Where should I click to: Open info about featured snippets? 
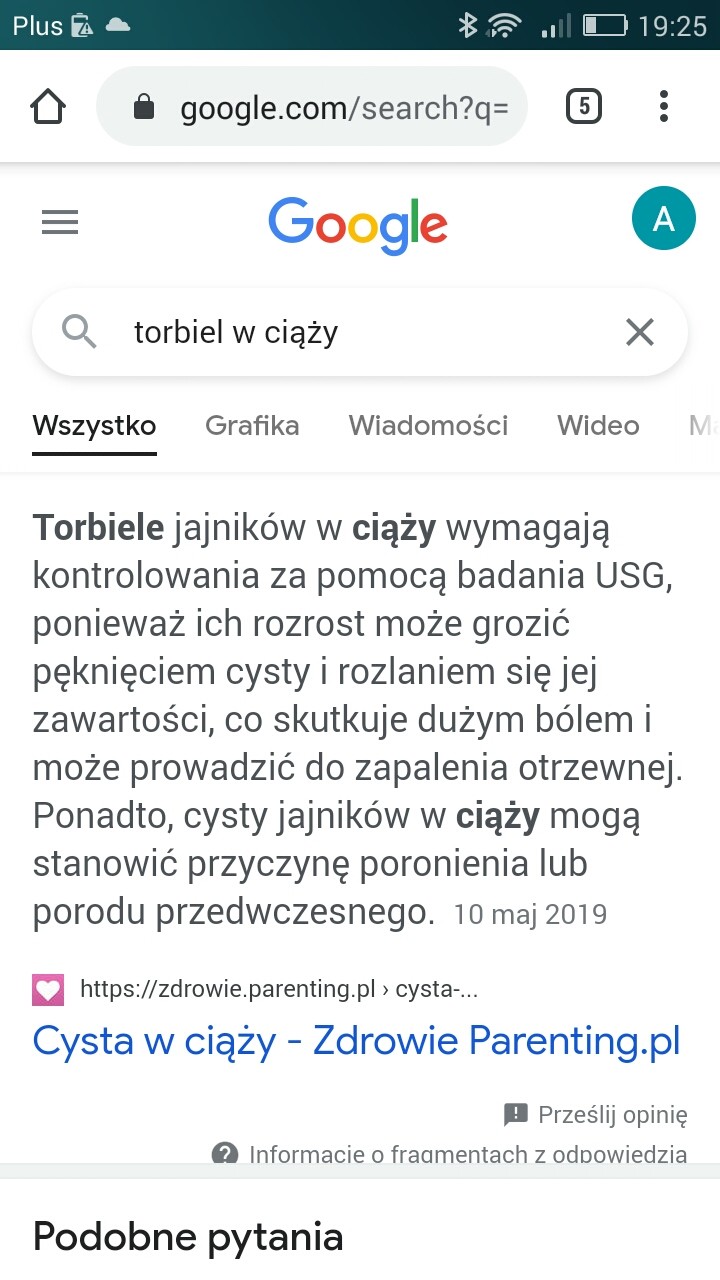[450, 1154]
